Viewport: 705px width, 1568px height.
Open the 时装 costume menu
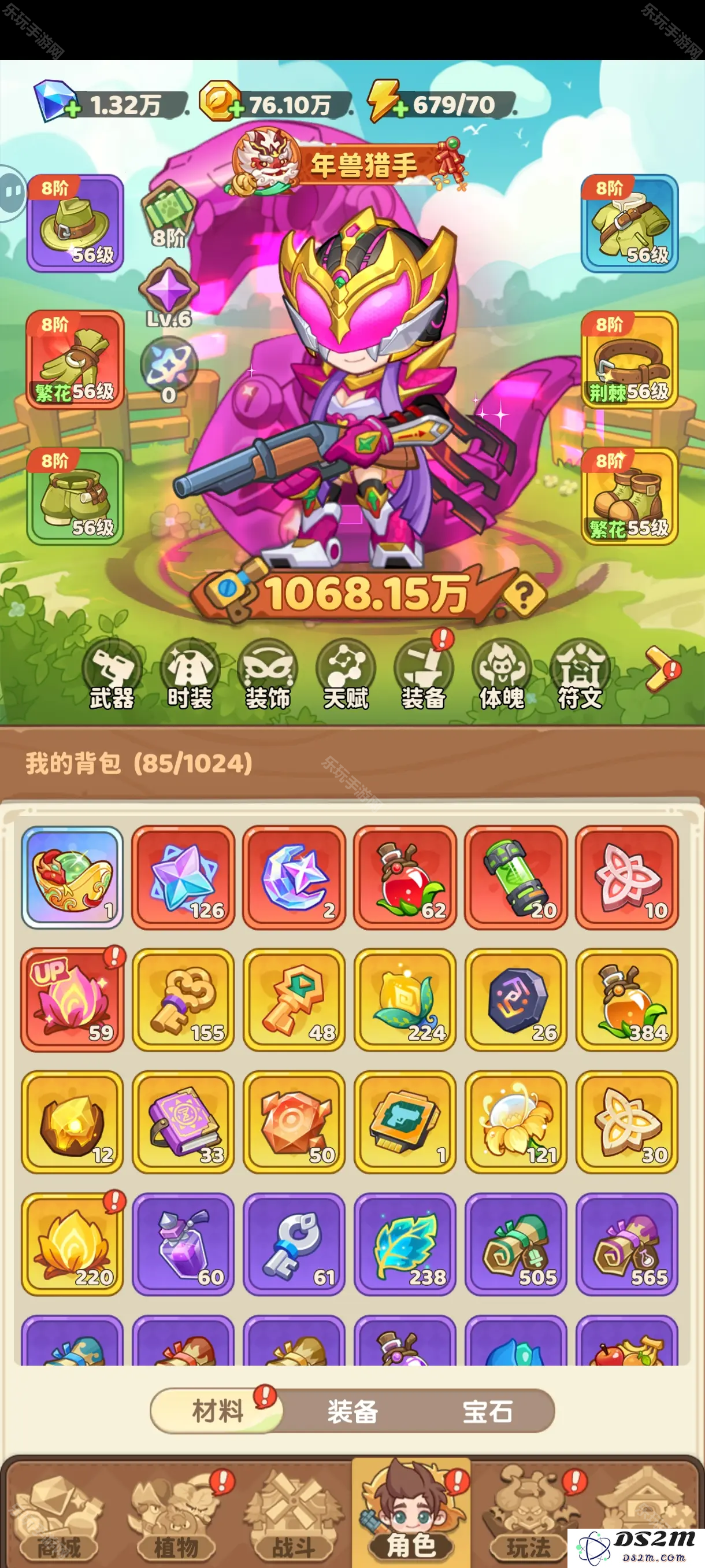click(x=190, y=674)
